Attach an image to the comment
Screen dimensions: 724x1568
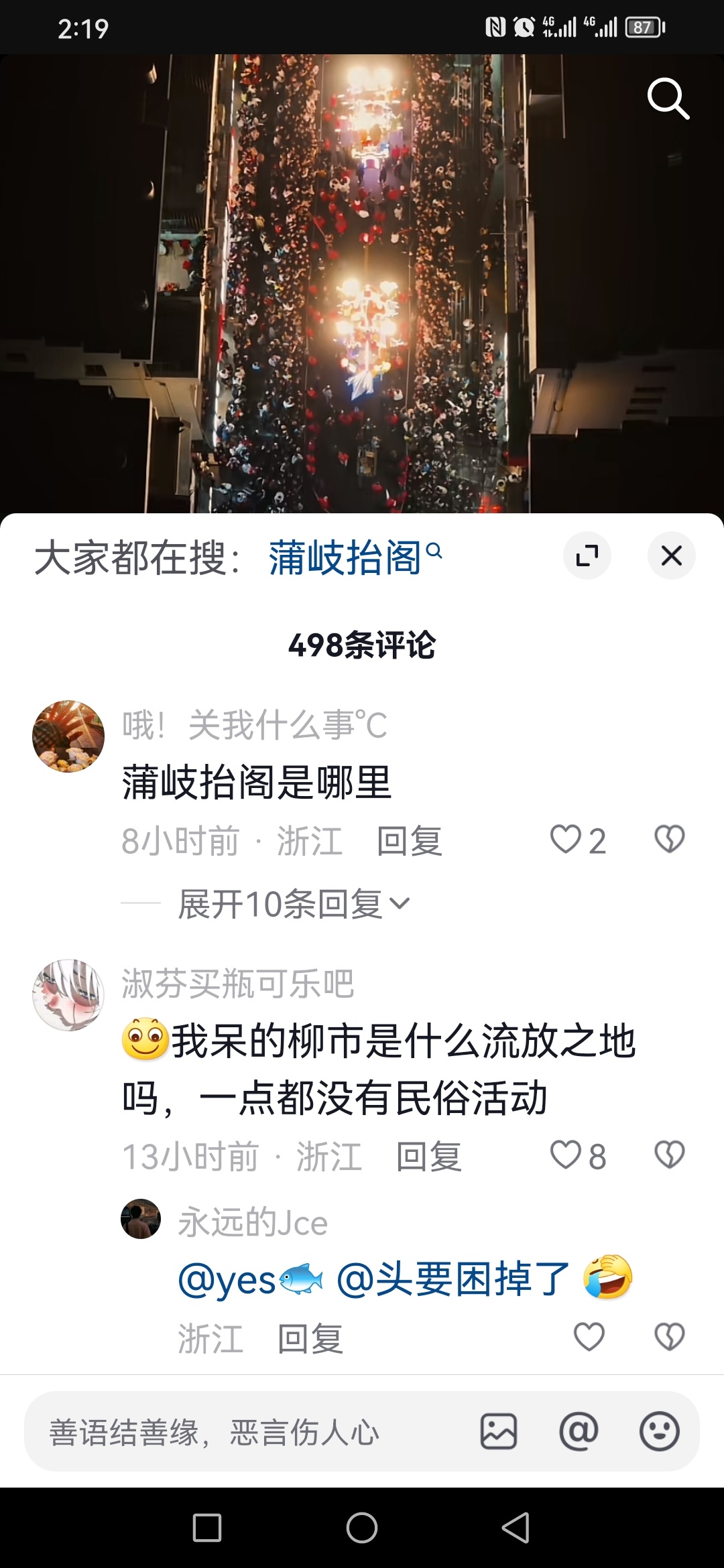pyautogui.click(x=499, y=1432)
